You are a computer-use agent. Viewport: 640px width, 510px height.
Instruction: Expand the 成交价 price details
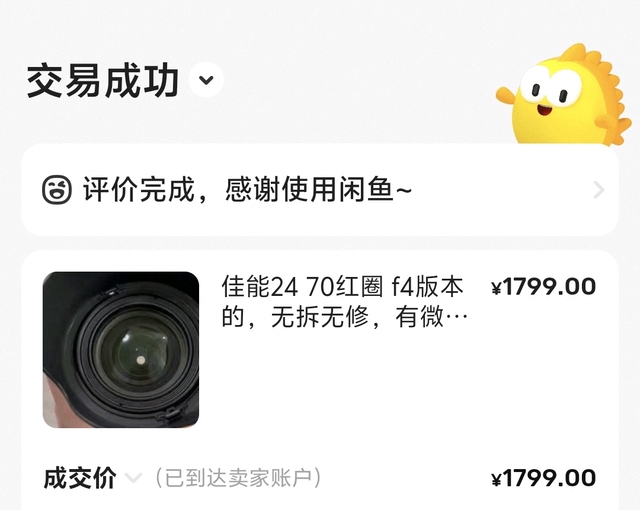click(134, 478)
